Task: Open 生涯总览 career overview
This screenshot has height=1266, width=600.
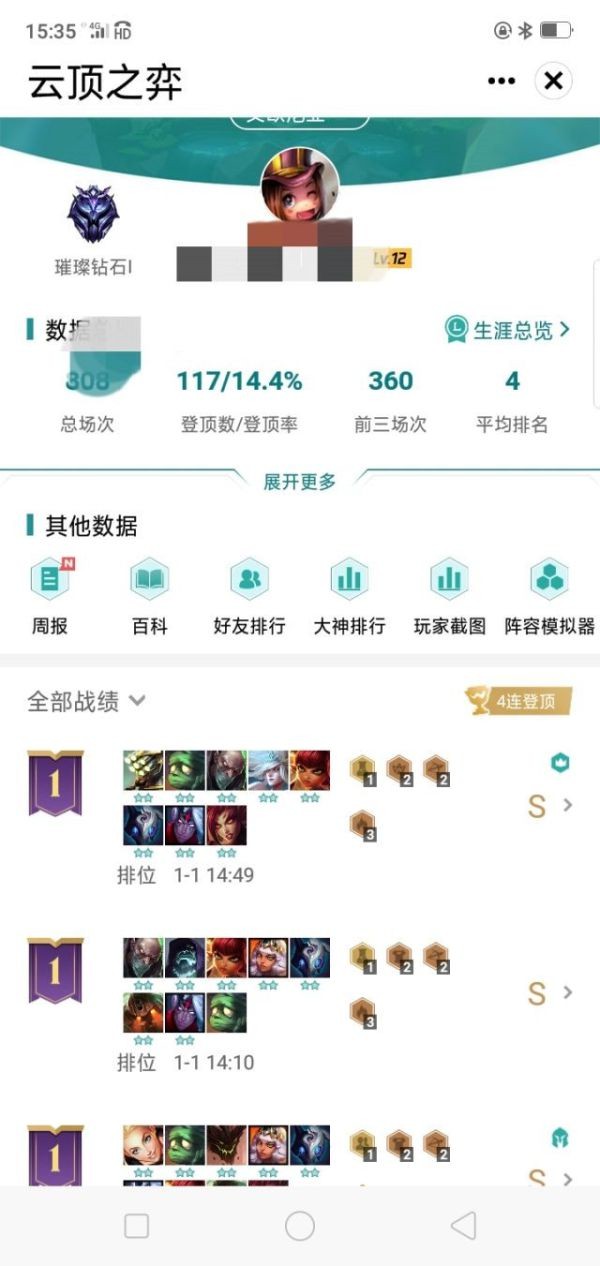Action: tap(509, 329)
